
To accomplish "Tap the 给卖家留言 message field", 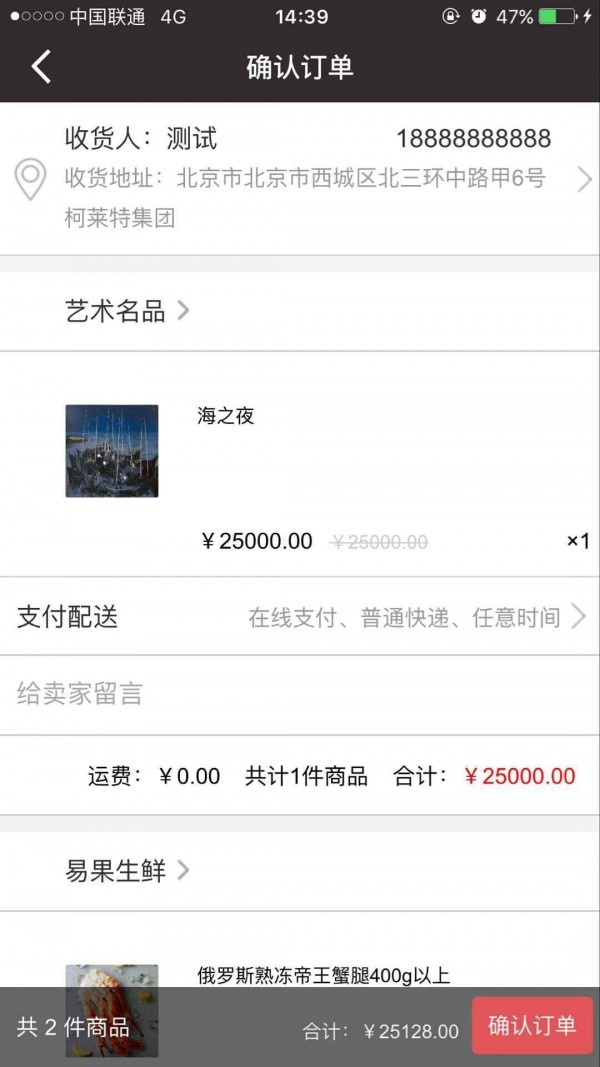I will click(300, 694).
